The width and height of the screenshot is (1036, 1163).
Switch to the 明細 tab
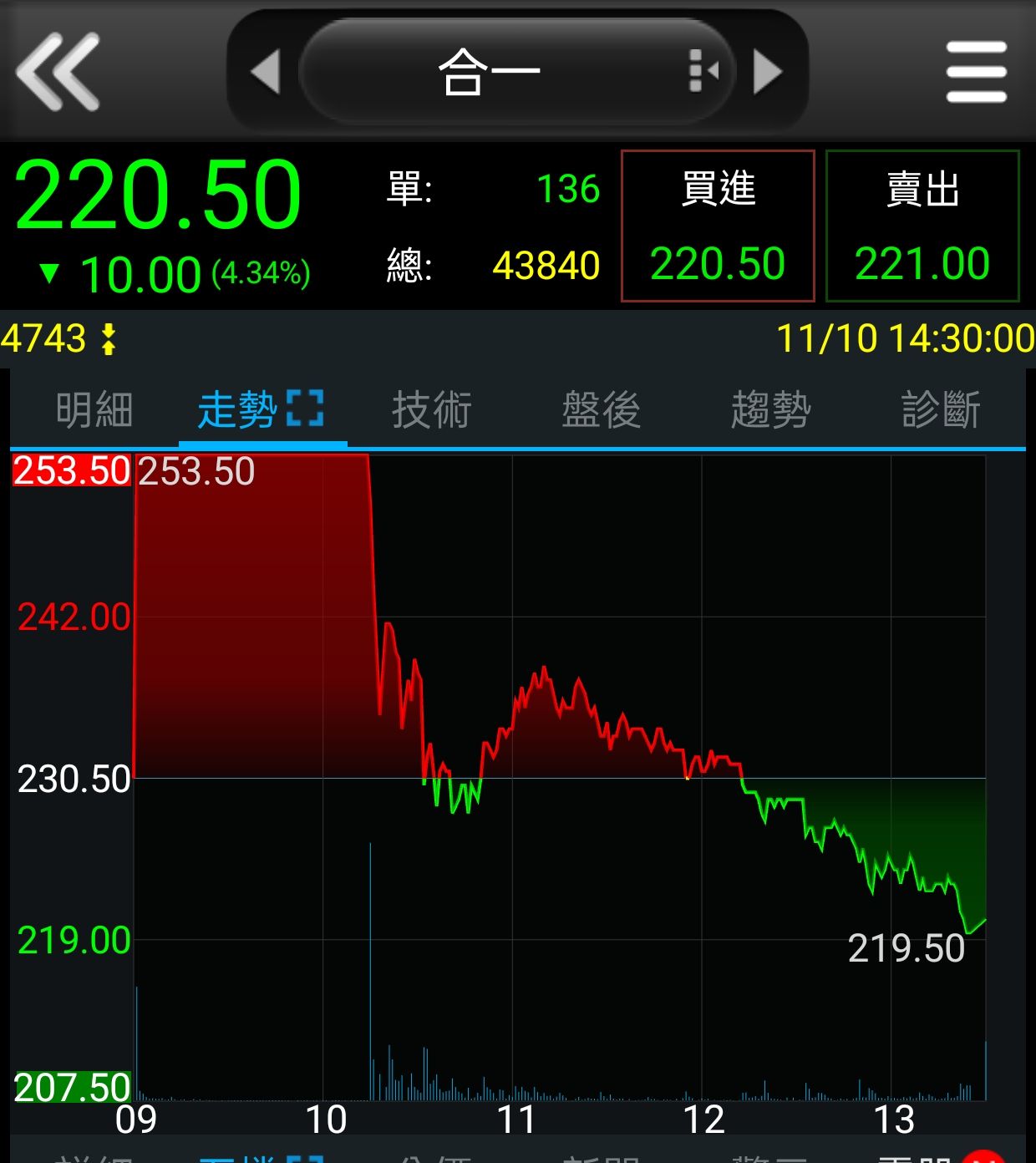(94, 410)
